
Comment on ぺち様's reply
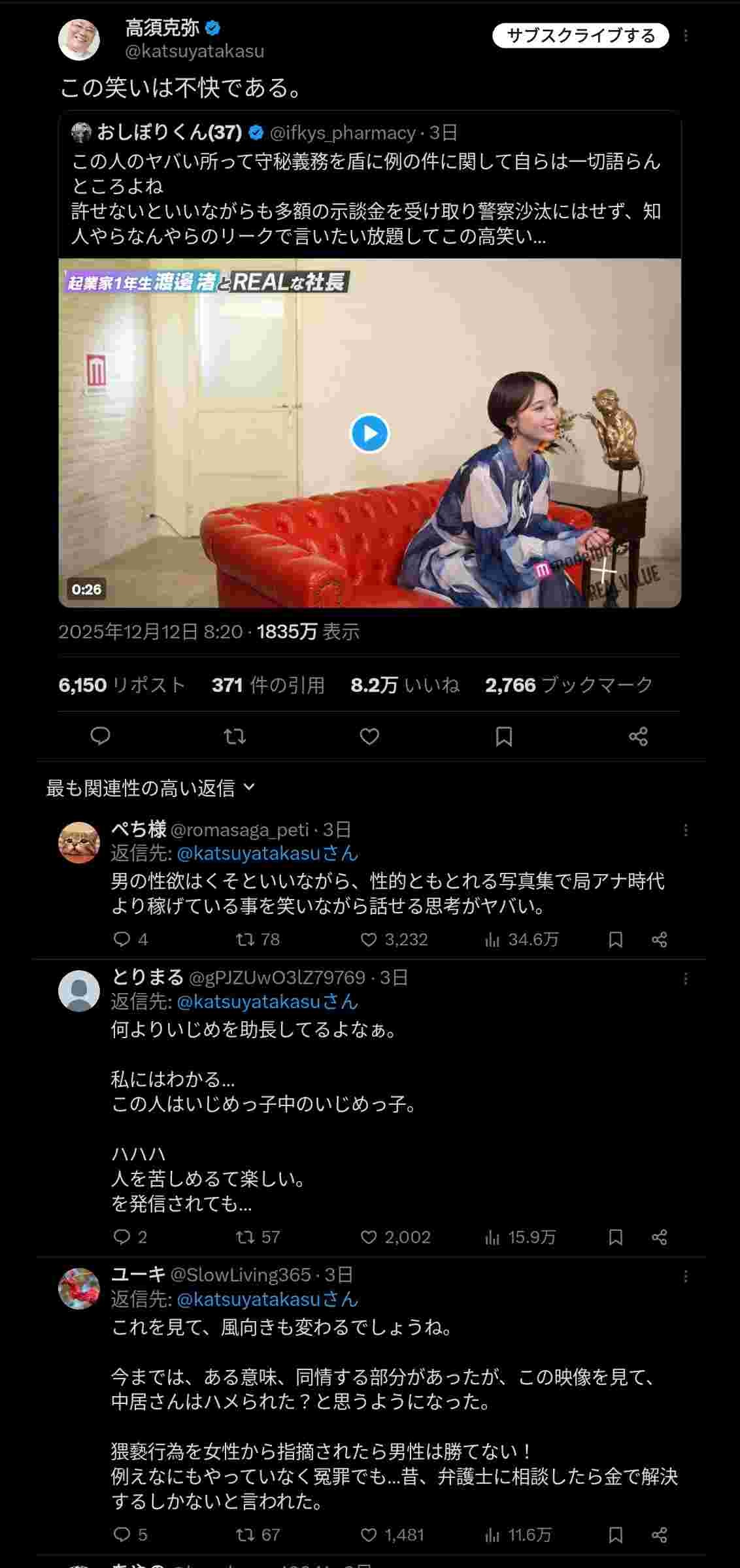122,939
